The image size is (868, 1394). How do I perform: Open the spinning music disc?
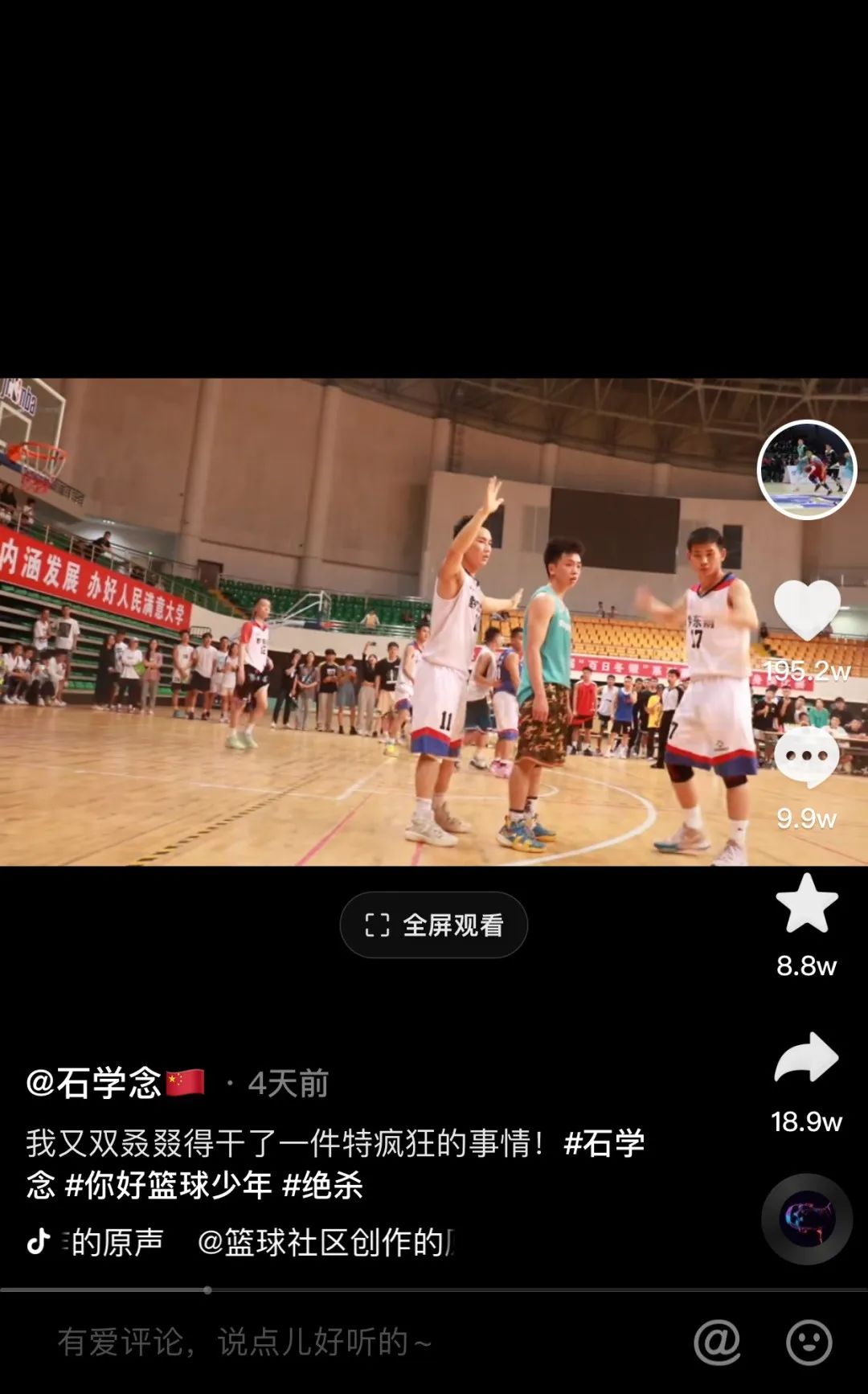coord(807,1219)
